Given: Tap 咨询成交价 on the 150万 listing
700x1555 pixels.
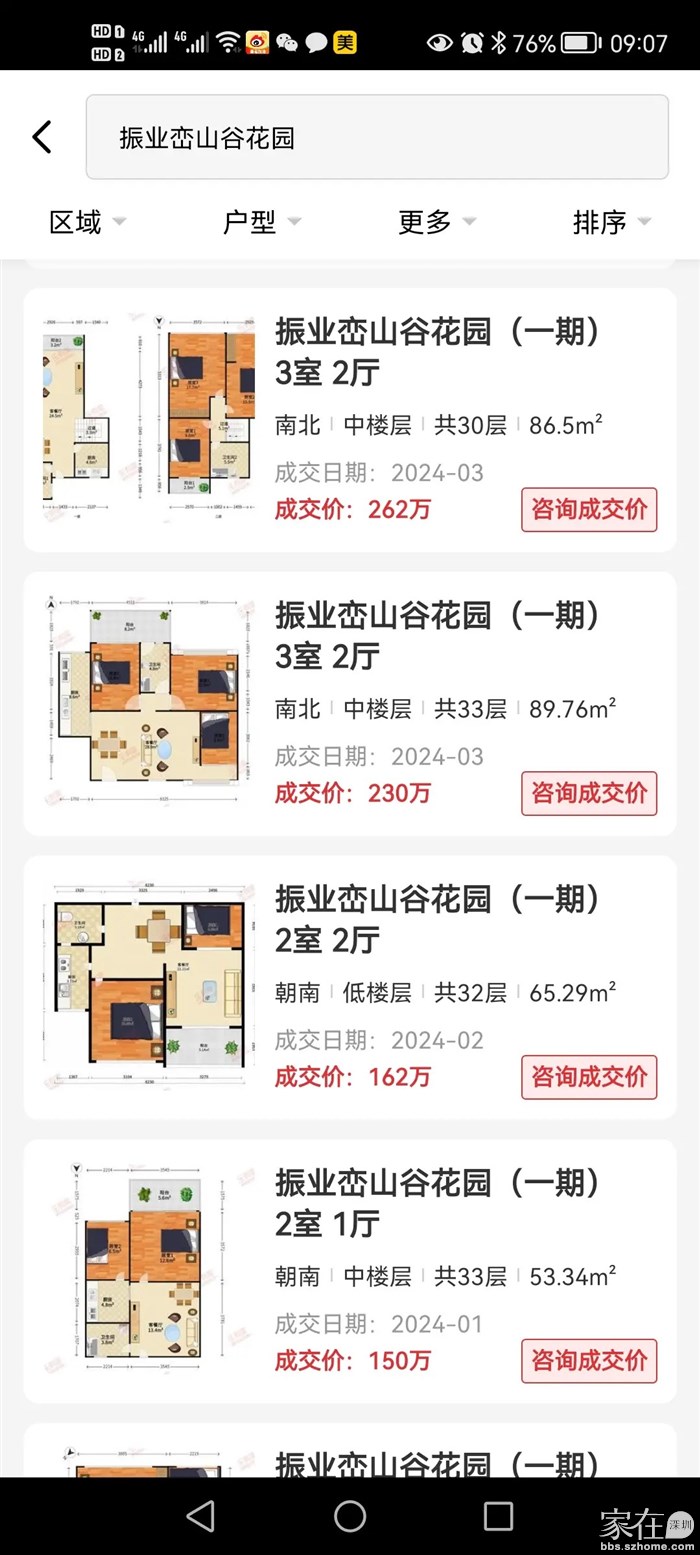Looking at the screenshot, I should click(x=589, y=1361).
